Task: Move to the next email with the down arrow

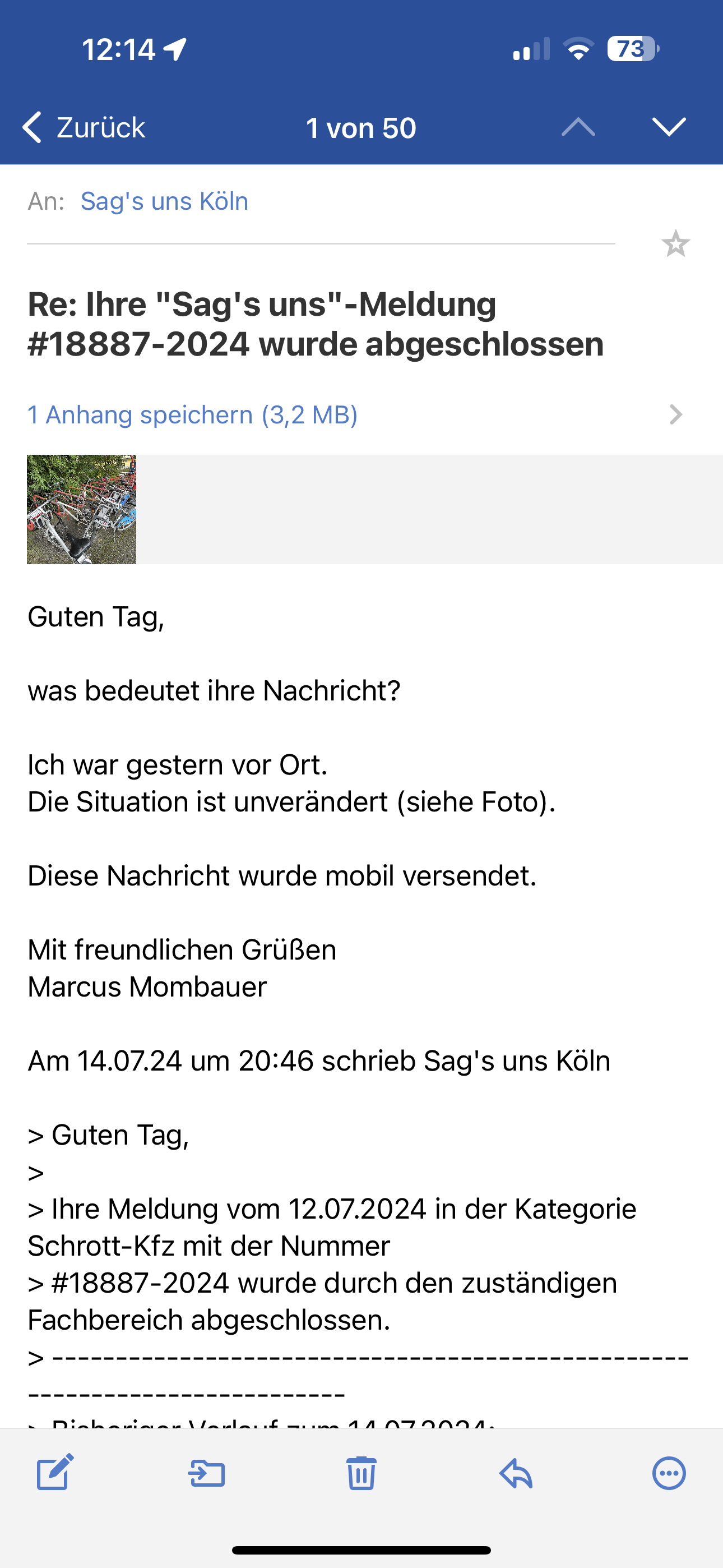Action: click(x=669, y=127)
